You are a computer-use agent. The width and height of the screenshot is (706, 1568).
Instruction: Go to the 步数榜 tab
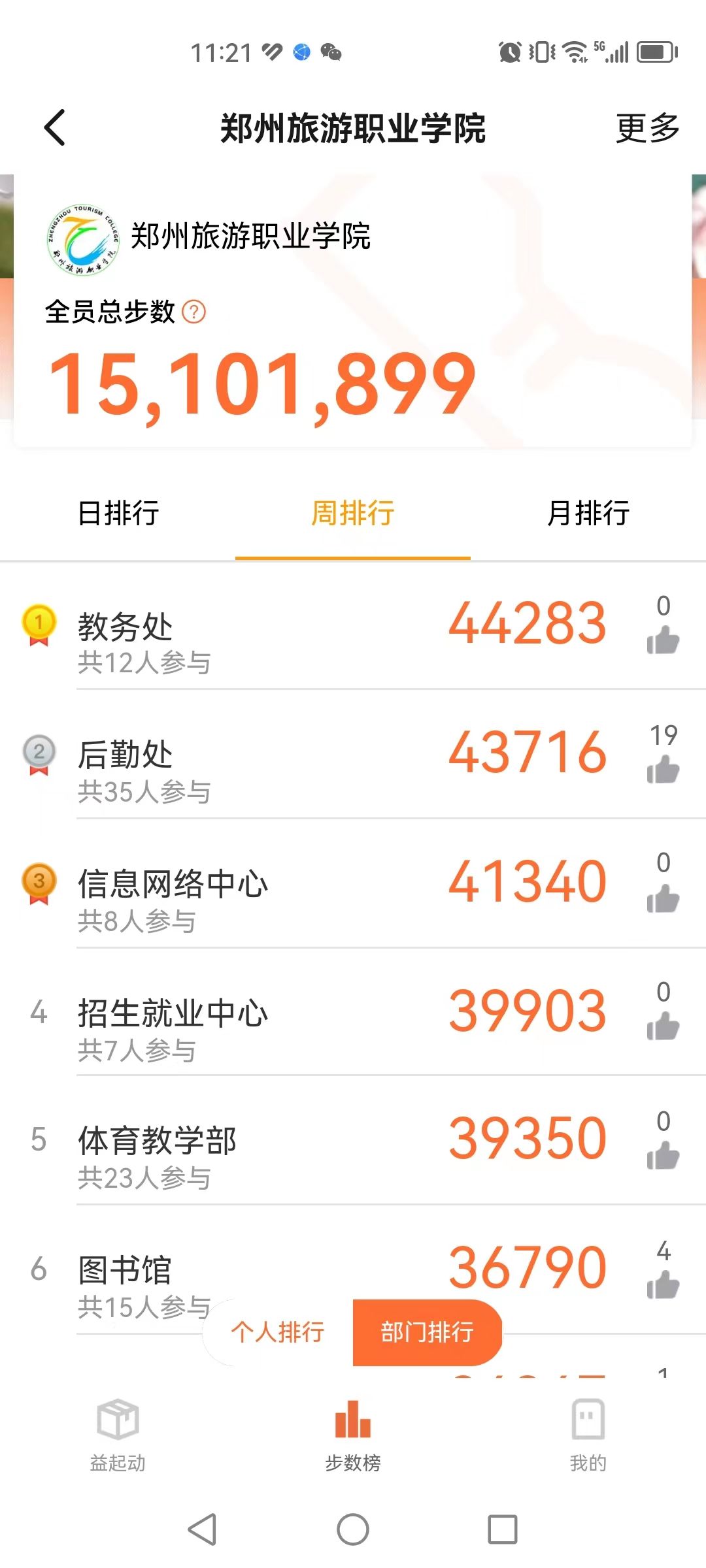click(x=353, y=1434)
